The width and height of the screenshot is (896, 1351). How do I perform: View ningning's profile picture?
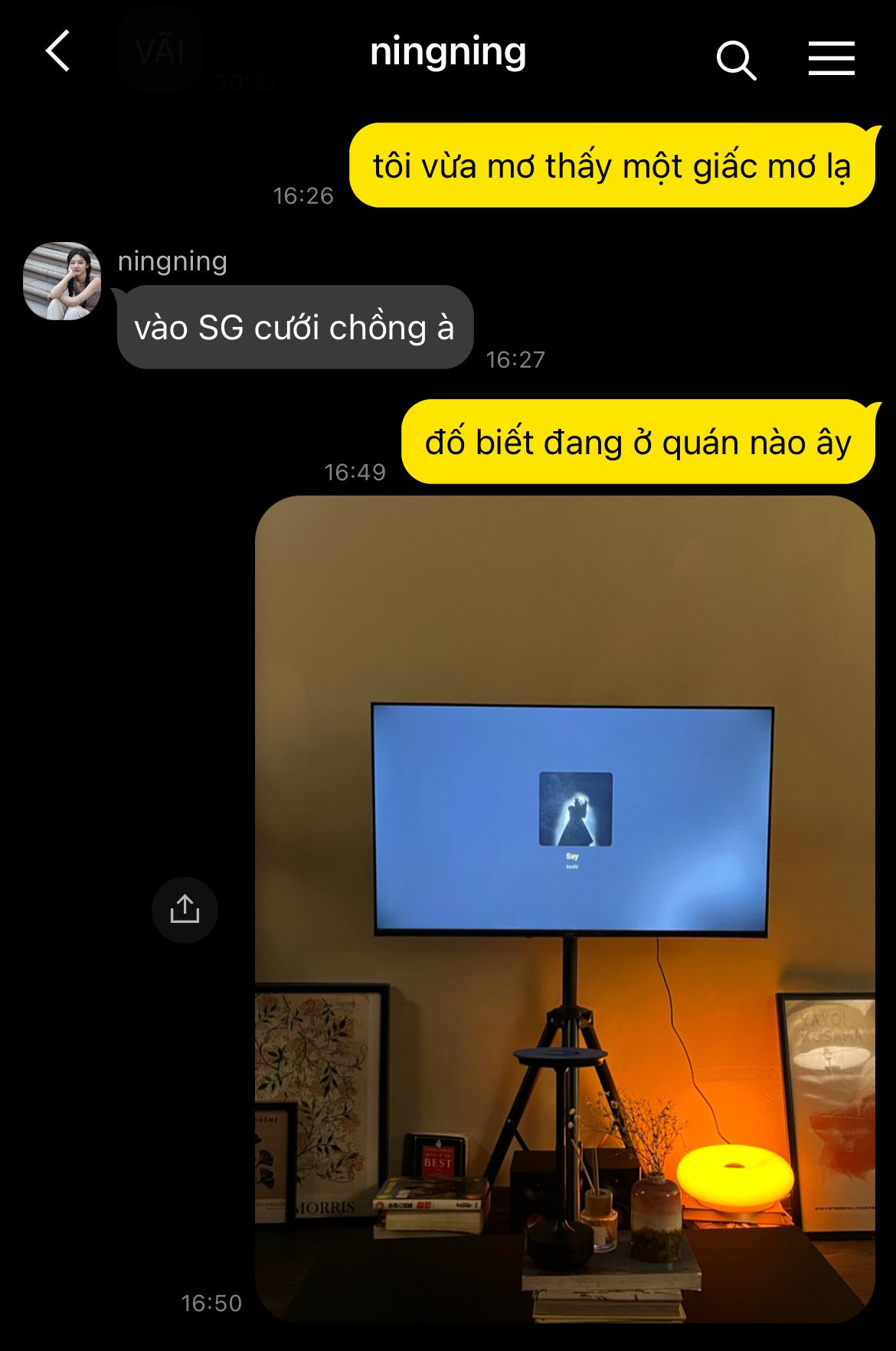tap(62, 281)
